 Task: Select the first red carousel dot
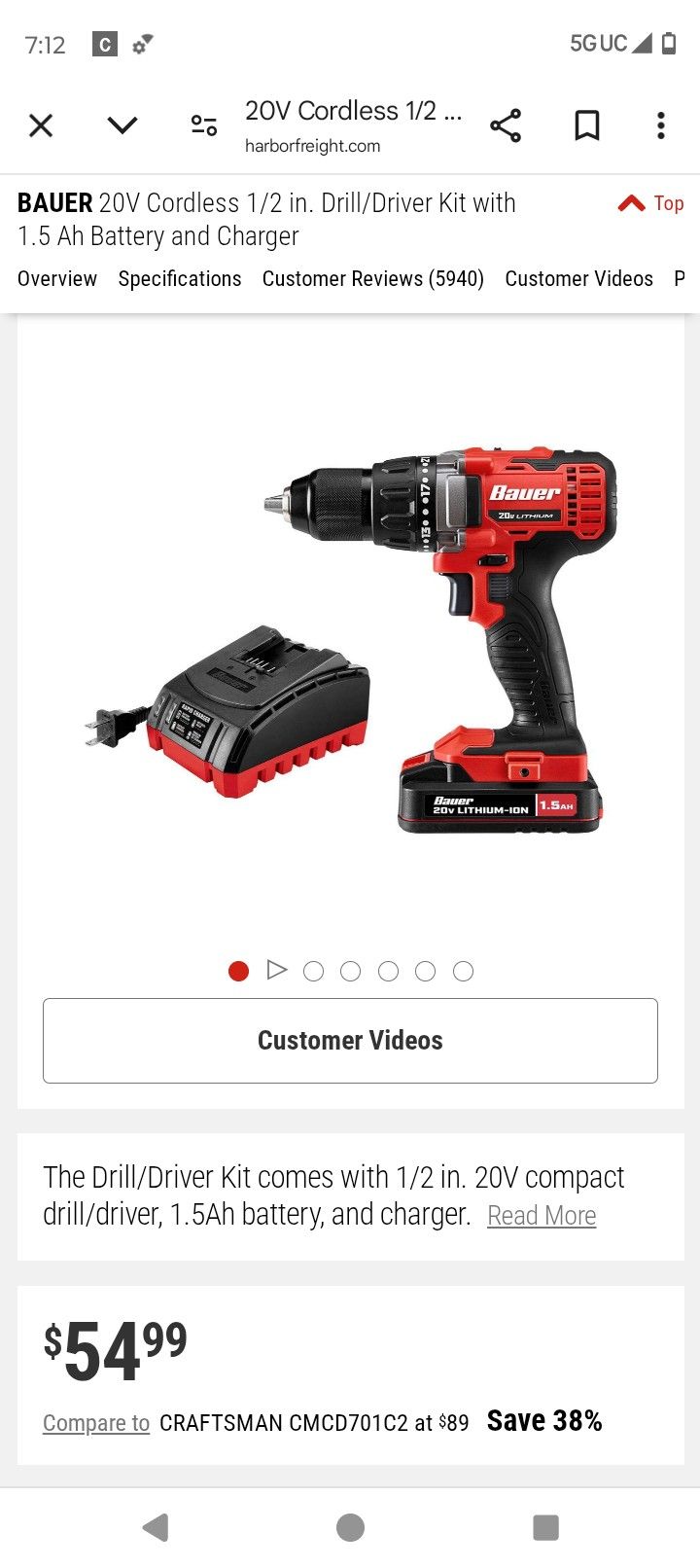click(x=238, y=970)
